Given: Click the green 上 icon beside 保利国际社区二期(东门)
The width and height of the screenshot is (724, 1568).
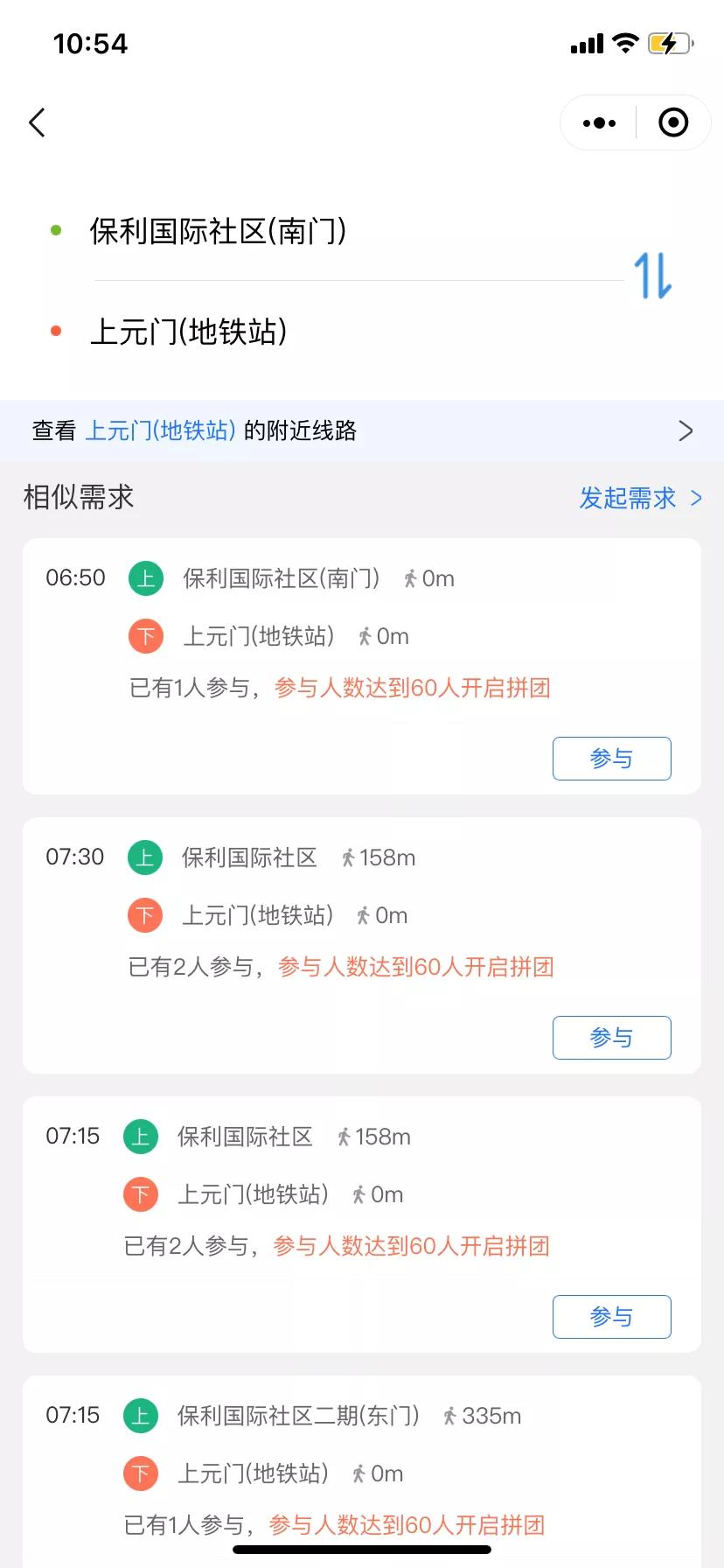Looking at the screenshot, I should click(140, 1415).
